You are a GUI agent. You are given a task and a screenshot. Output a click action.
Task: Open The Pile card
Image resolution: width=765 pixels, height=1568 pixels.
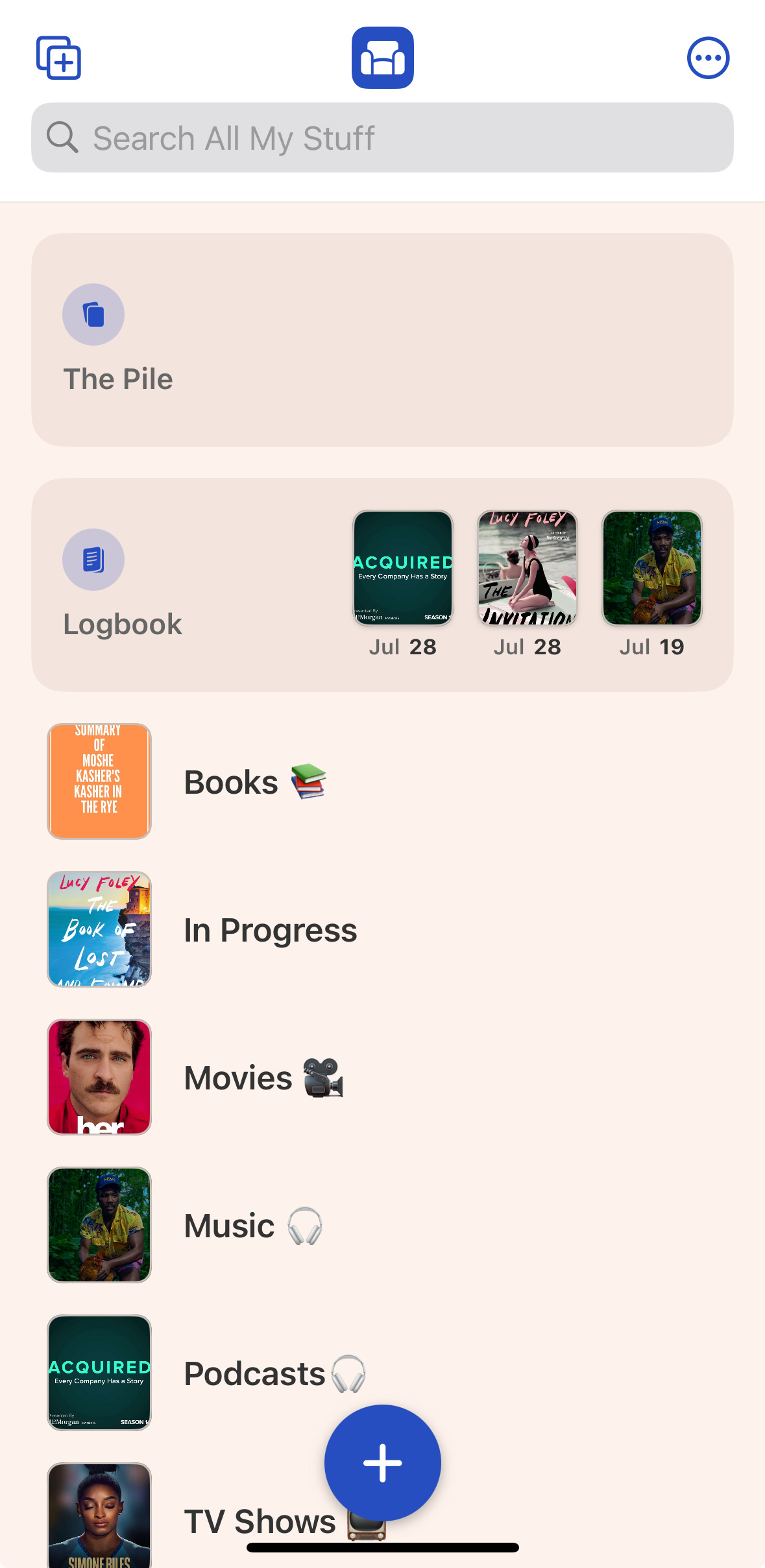(382, 339)
